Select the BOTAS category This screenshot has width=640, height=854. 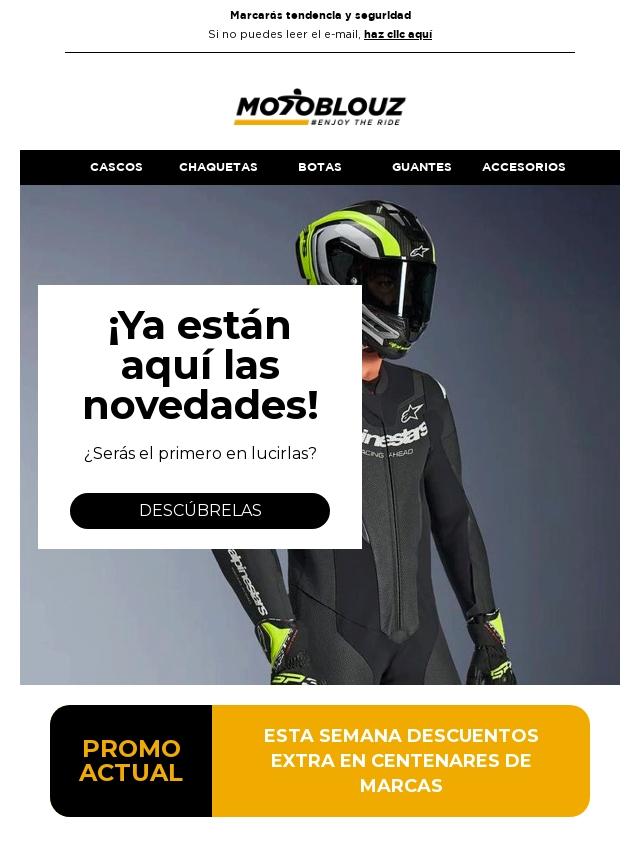coord(319,167)
